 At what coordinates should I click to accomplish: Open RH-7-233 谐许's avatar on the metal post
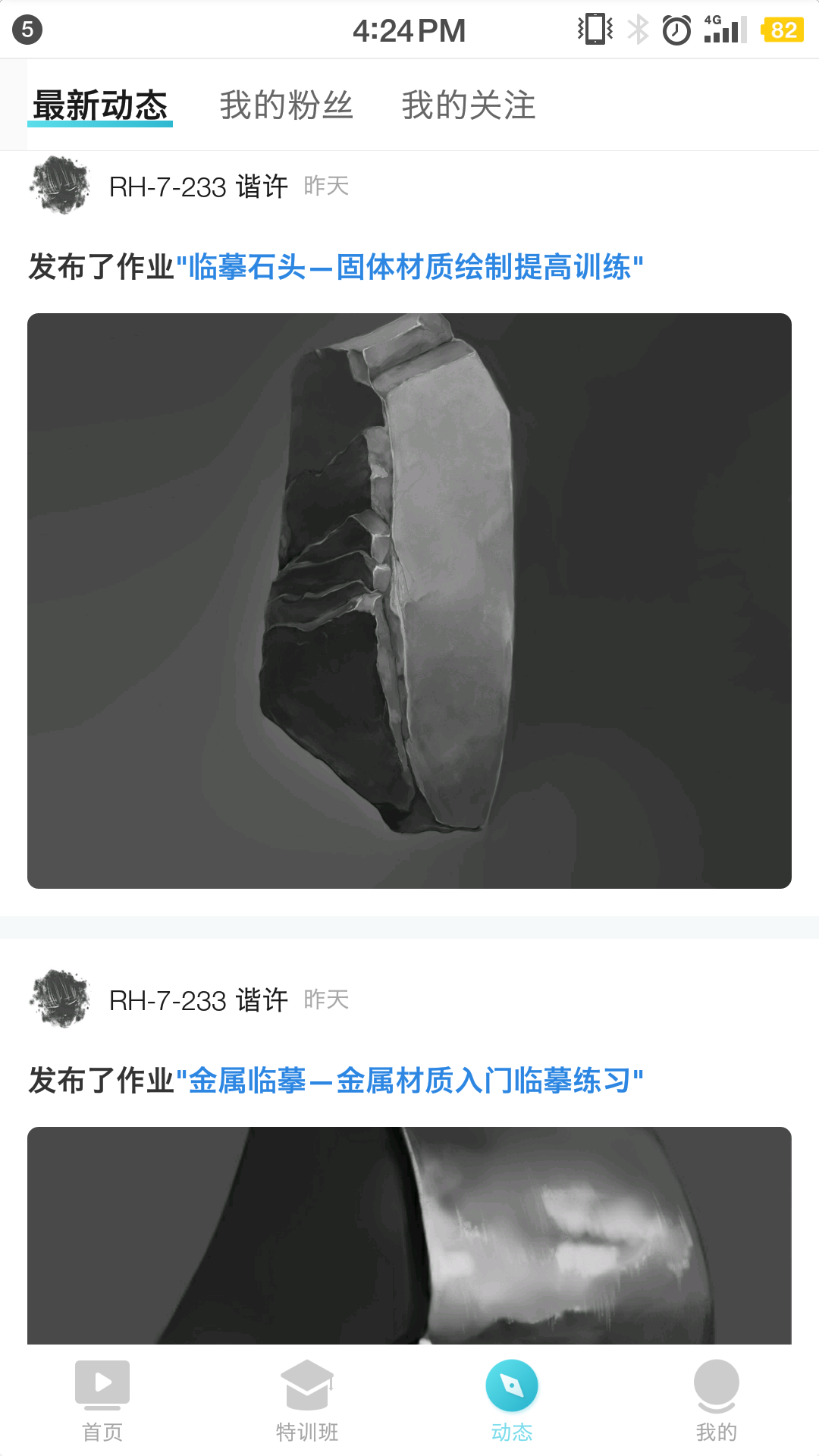click(60, 999)
